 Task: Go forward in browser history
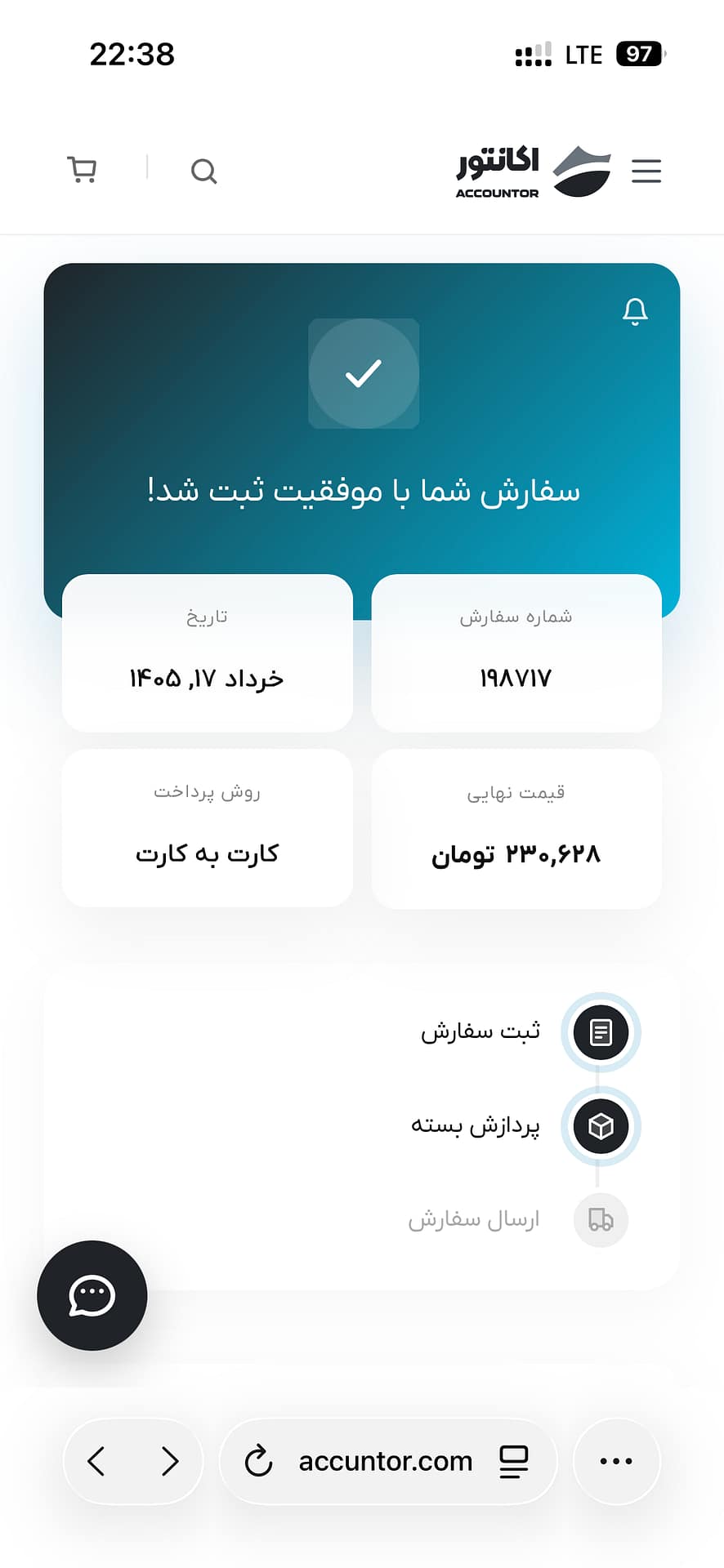(x=169, y=1461)
